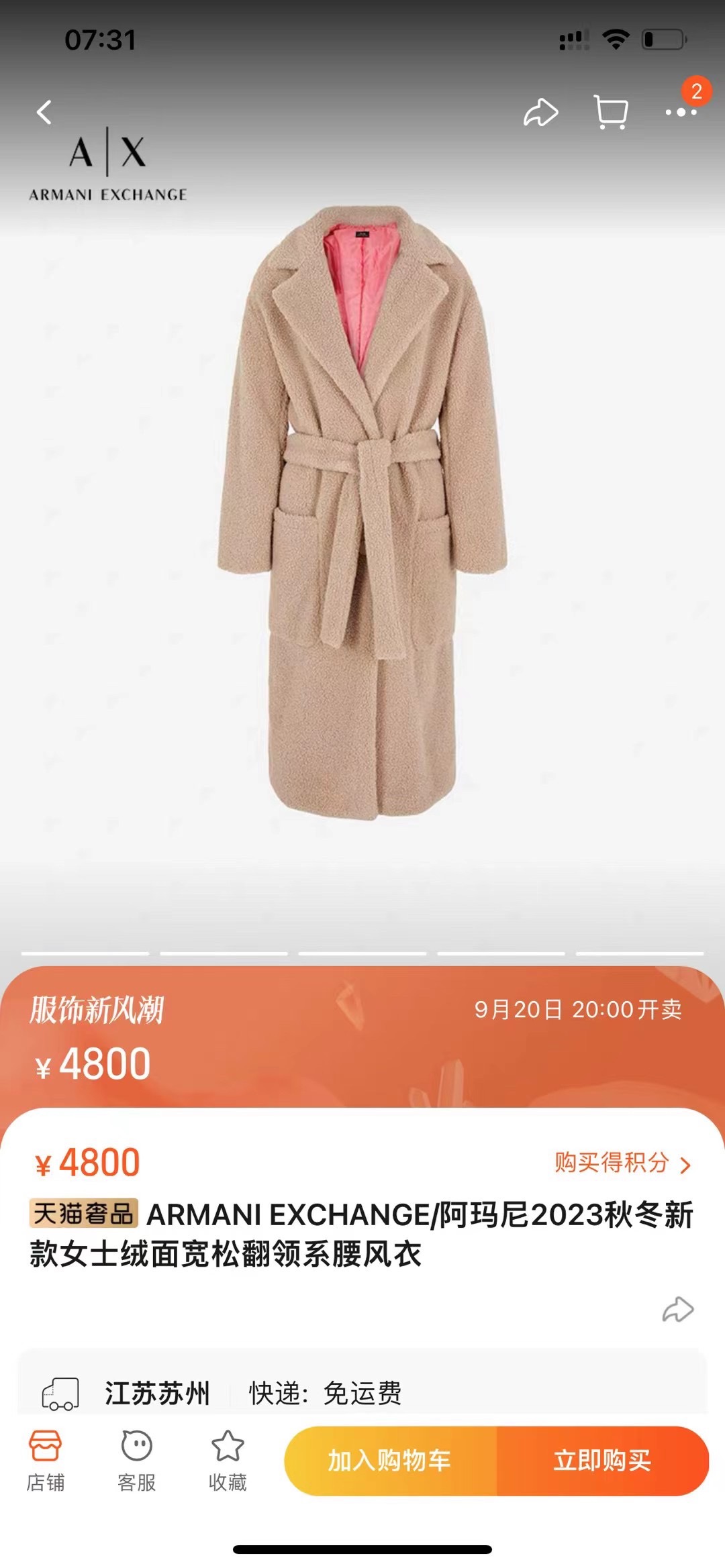This screenshot has width=725, height=1568.
Task: Contact 客服 customer service
Action: pos(137,1461)
